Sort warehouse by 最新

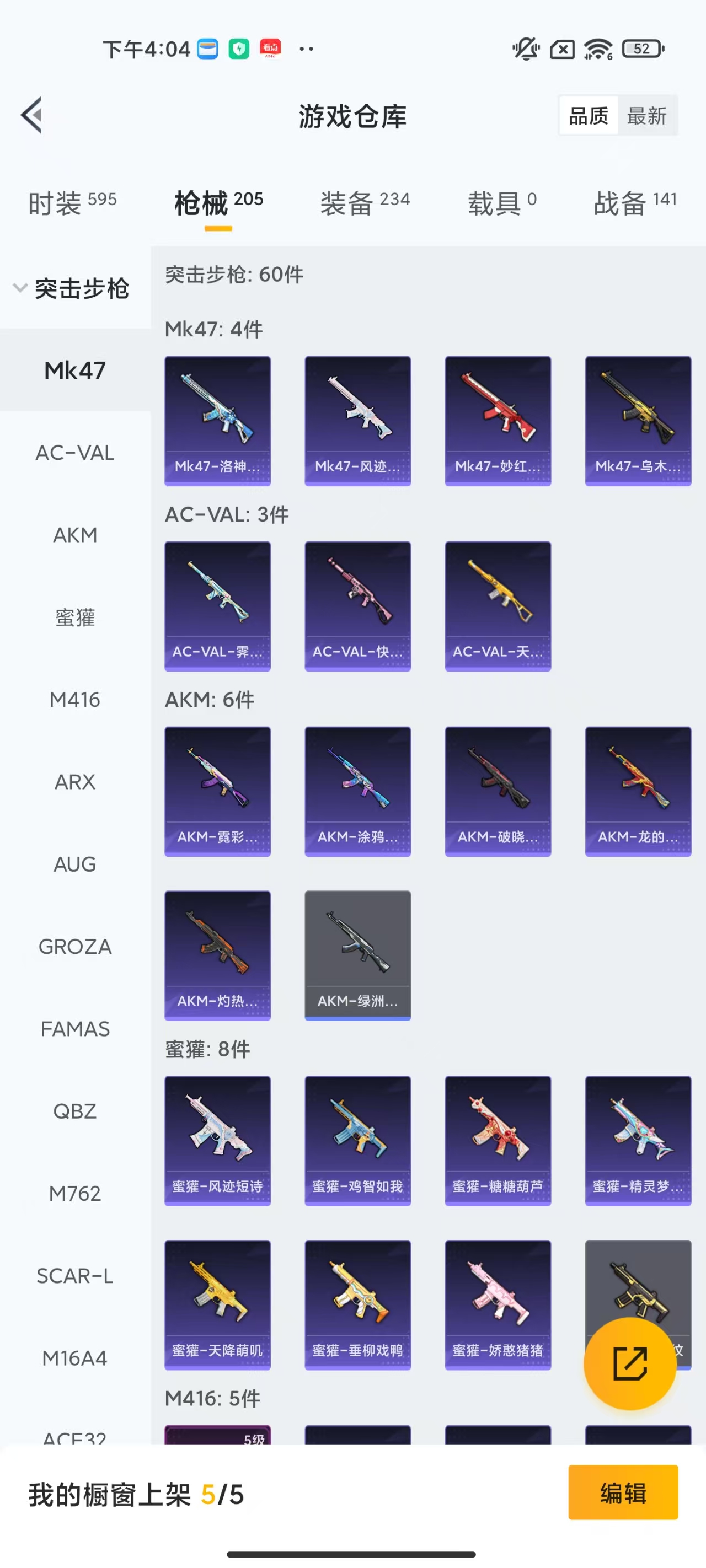click(647, 116)
